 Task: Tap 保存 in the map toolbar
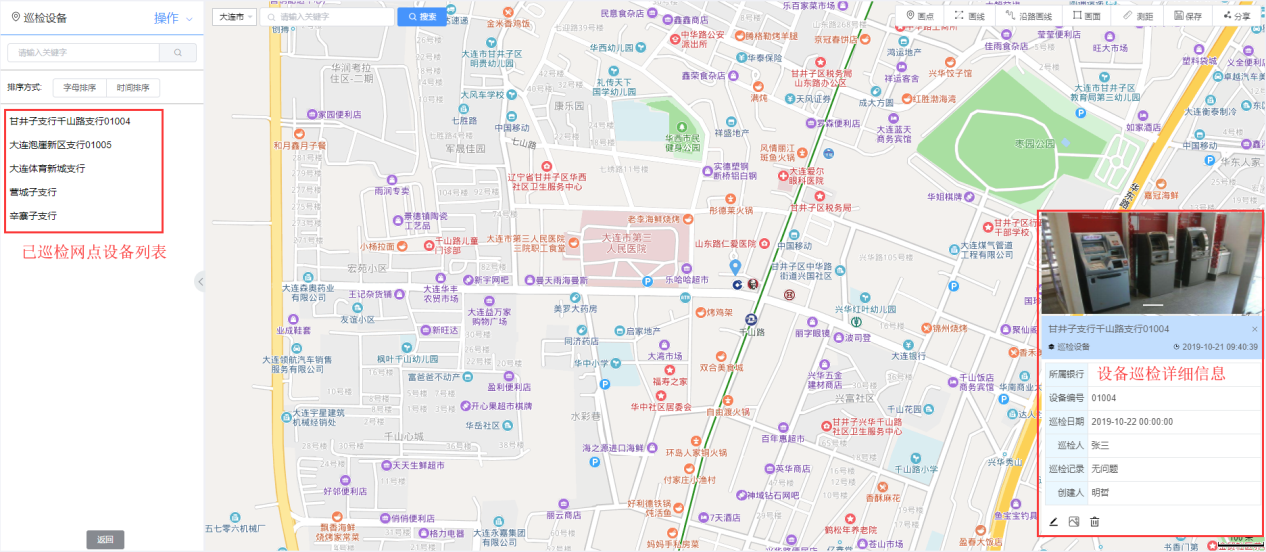coord(1188,16)
